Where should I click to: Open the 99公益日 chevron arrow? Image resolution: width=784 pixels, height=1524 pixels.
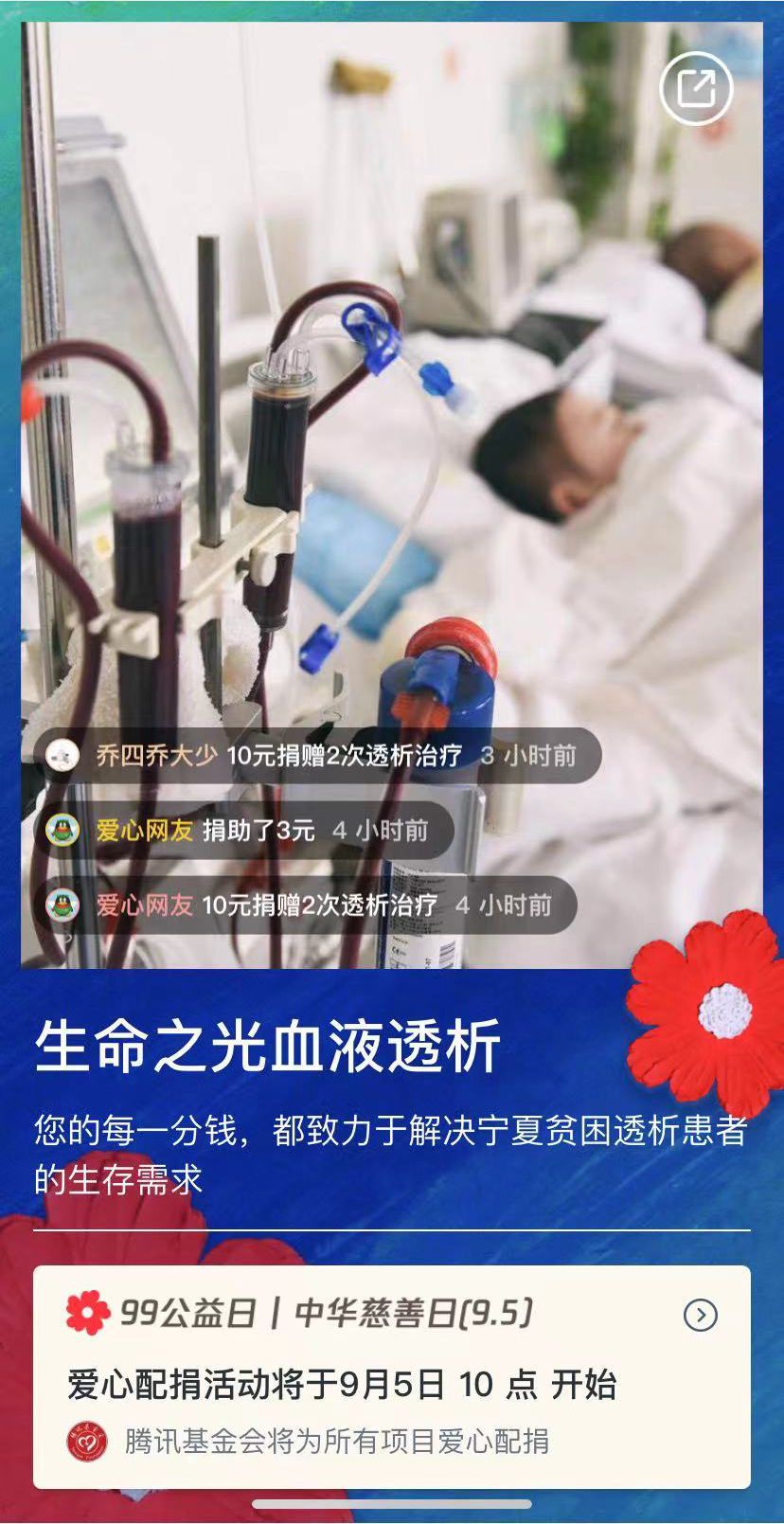(700, 1315)
